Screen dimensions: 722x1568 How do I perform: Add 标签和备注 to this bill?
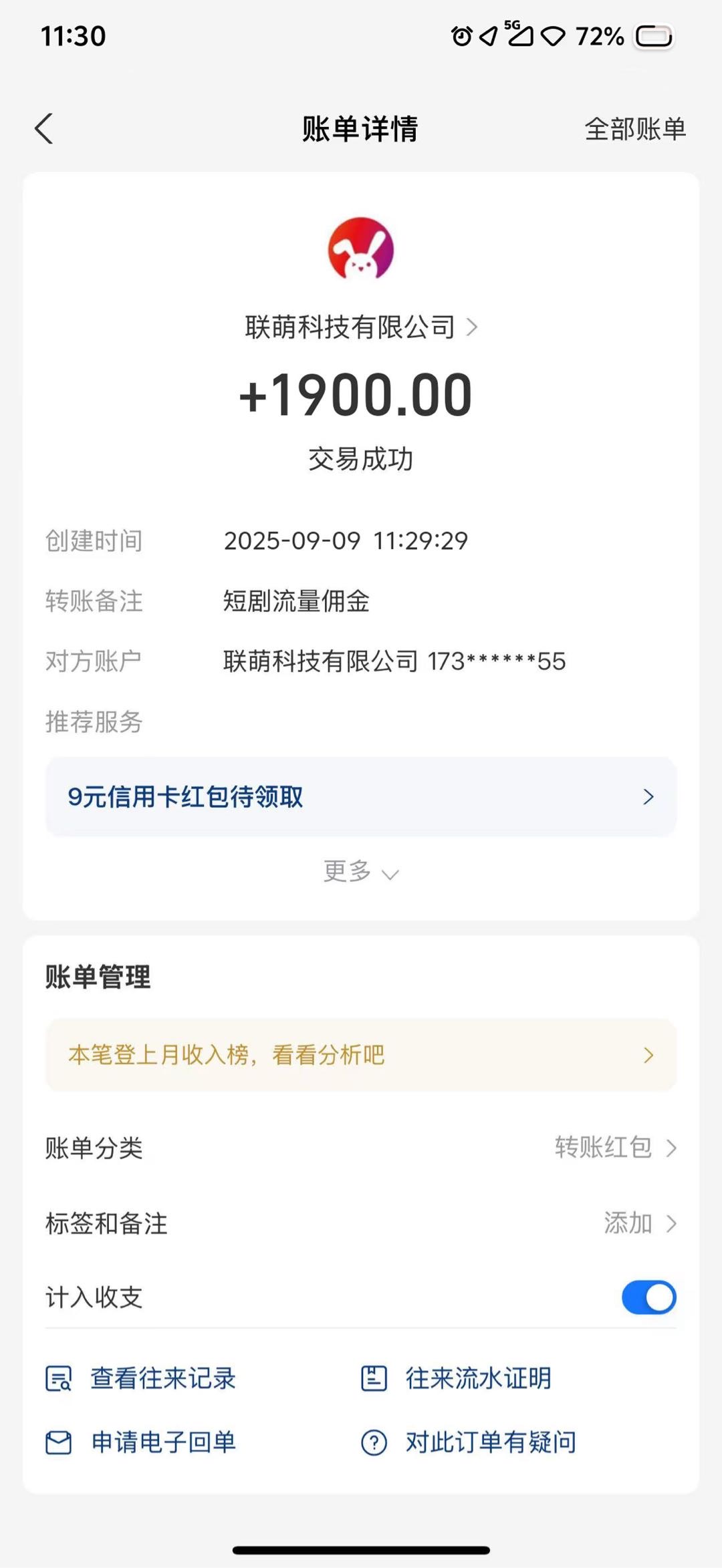pyautogui.click(x=639, y=1223)
